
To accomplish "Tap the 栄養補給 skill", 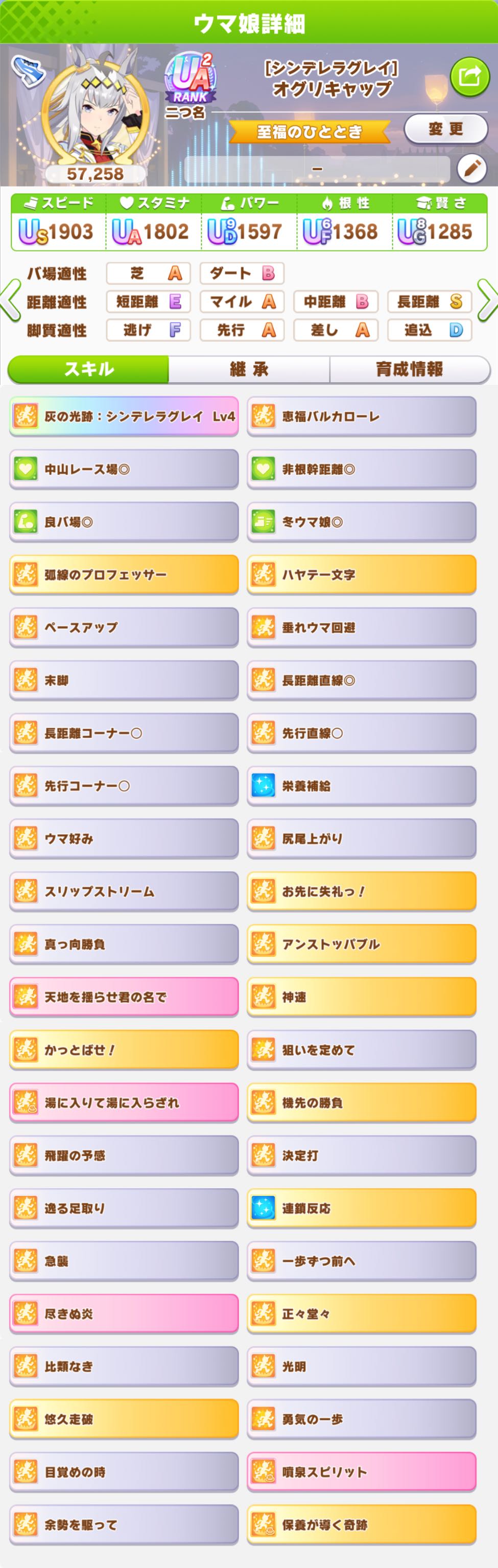I will pyautogui.click(x=361, y=786).
